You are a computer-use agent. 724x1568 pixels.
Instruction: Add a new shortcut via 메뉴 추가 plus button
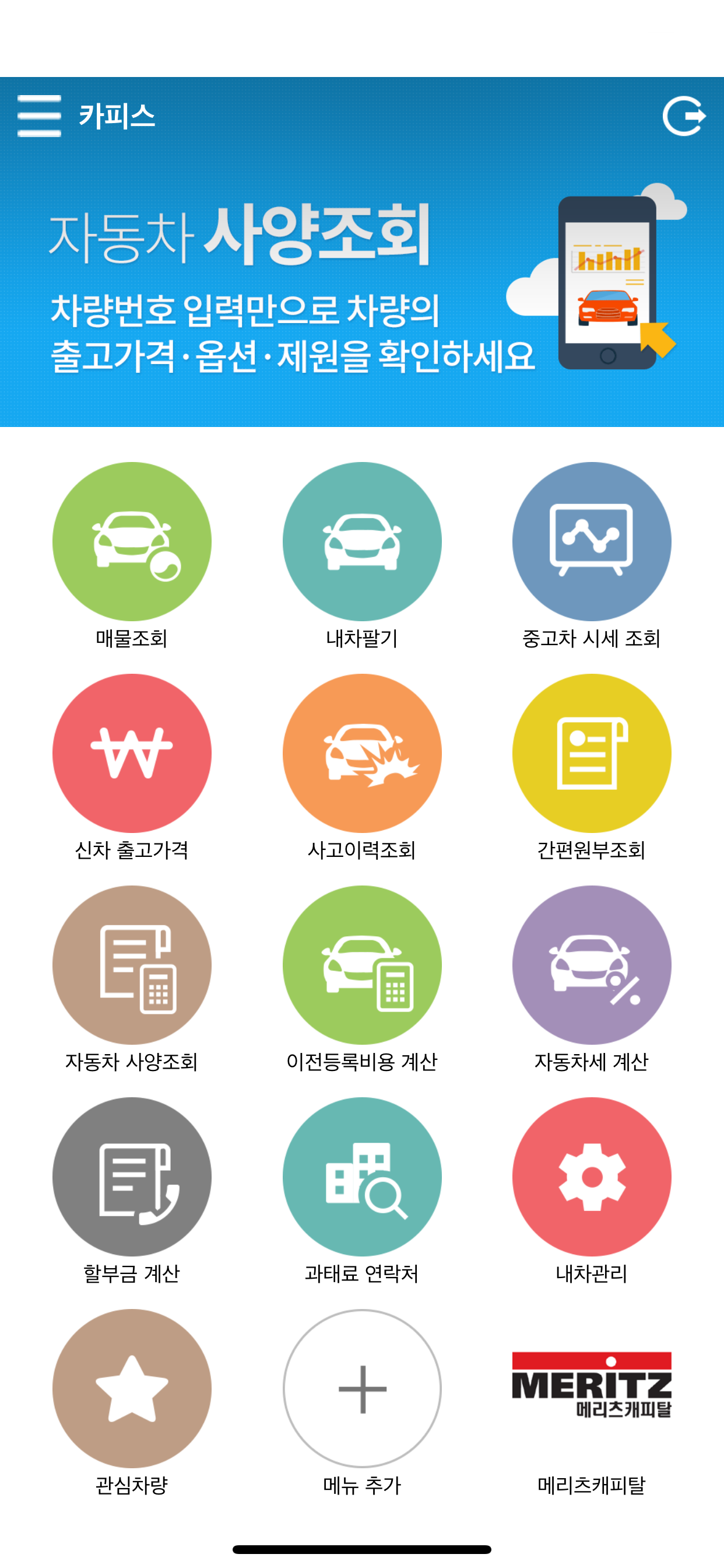[361, 1388]
